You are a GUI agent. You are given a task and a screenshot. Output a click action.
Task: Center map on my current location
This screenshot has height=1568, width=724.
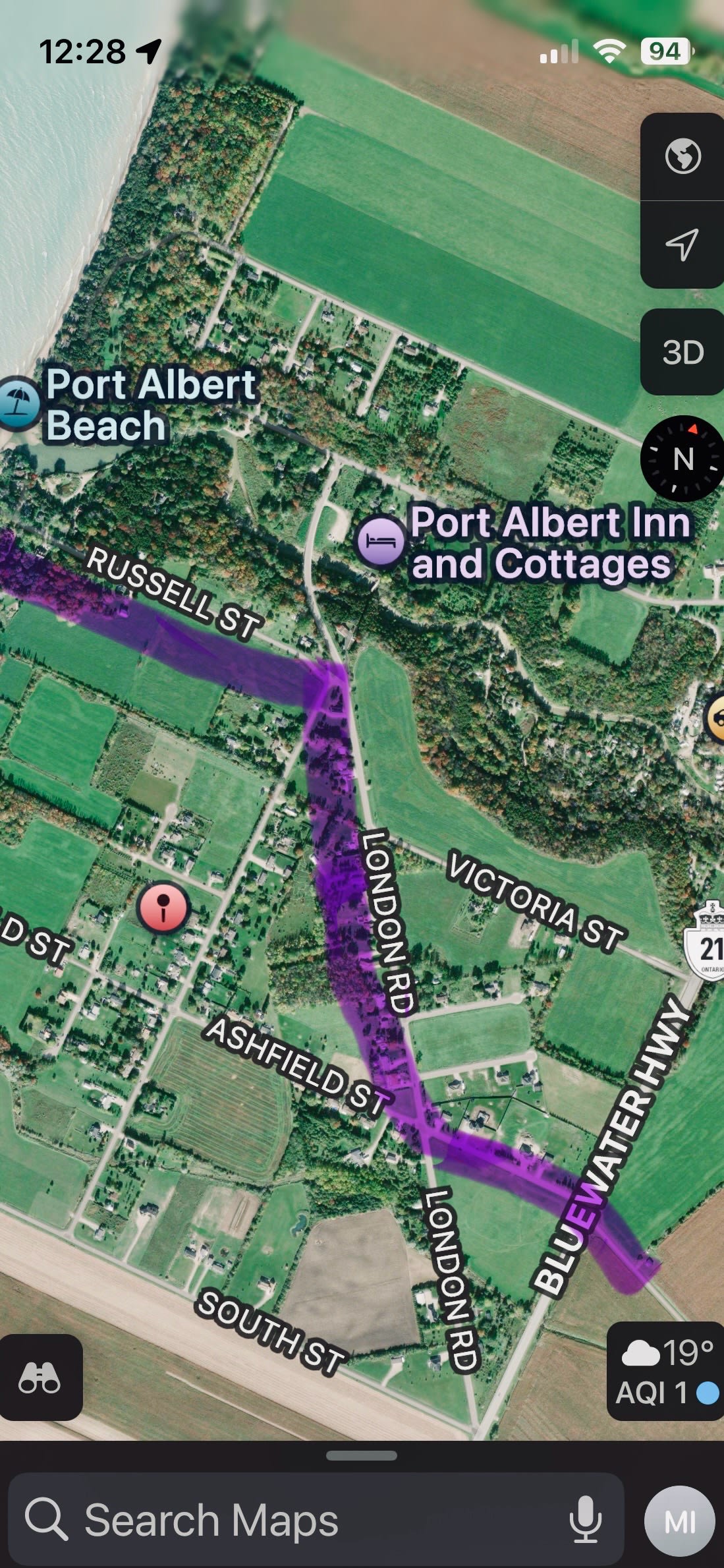682,245
